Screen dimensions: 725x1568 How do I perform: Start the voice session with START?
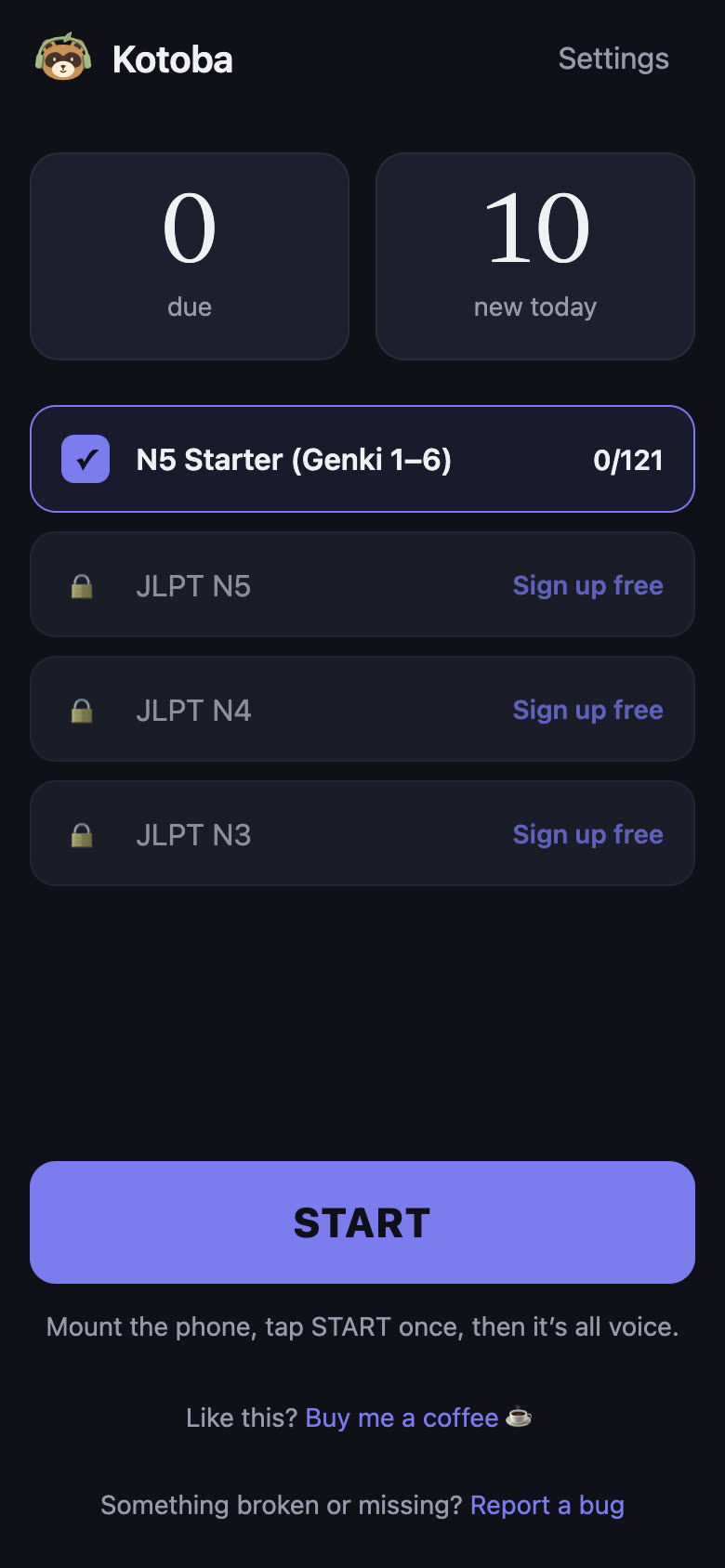tap(362, 1222)
